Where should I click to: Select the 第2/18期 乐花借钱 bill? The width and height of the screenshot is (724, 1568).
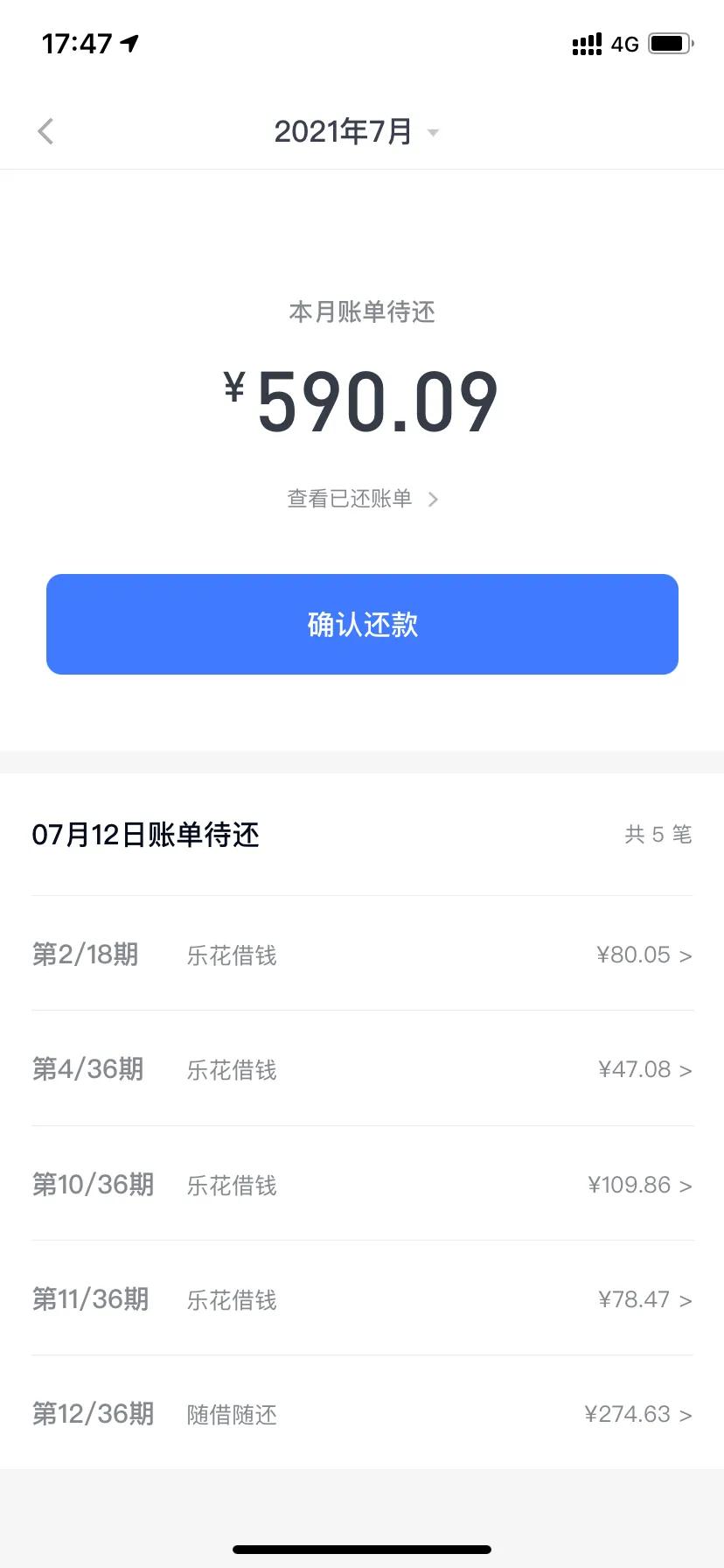362,955
